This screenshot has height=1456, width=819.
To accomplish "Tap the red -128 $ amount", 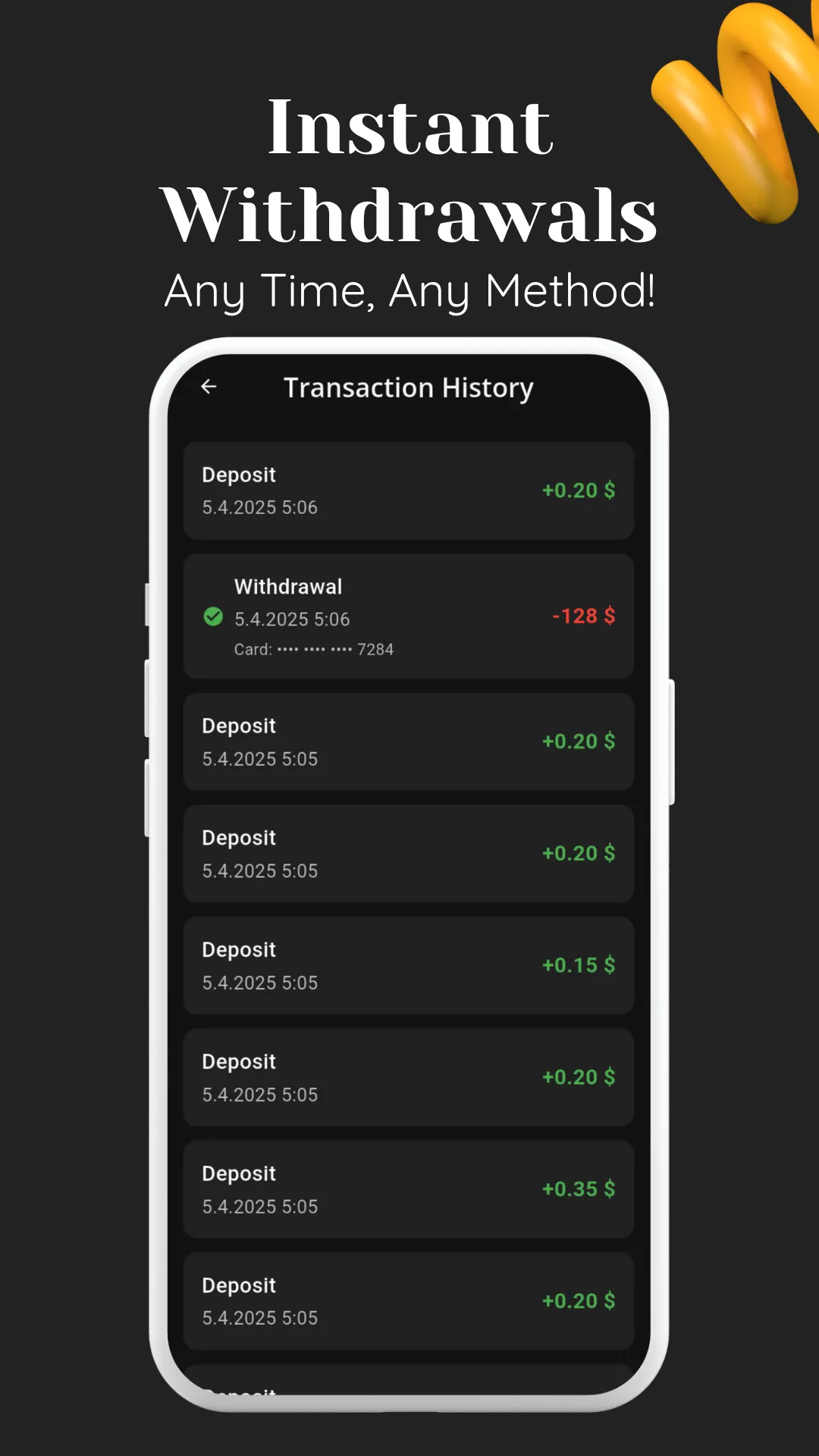I will [x=584, y=617].
